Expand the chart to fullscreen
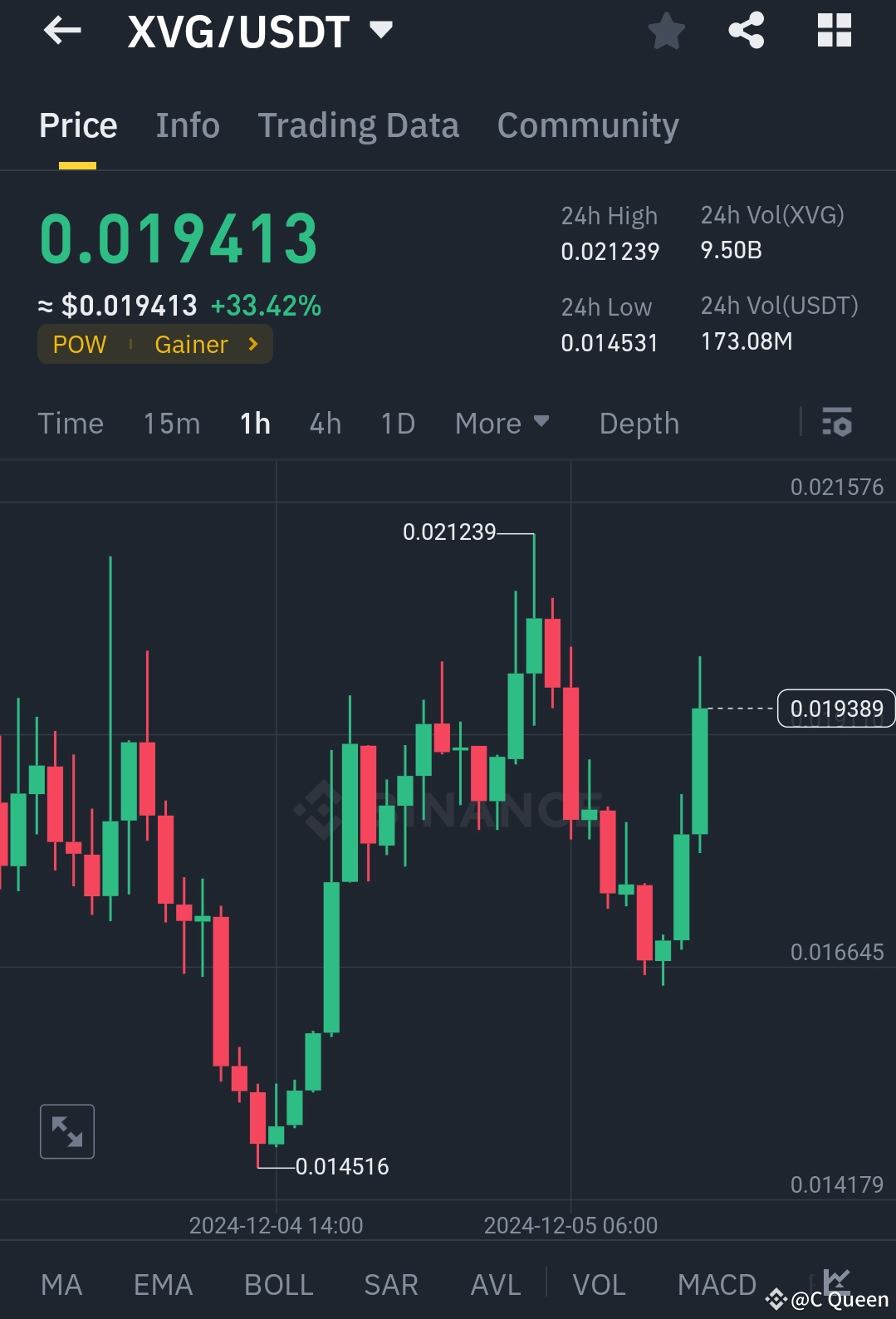 coord(66,1130)
